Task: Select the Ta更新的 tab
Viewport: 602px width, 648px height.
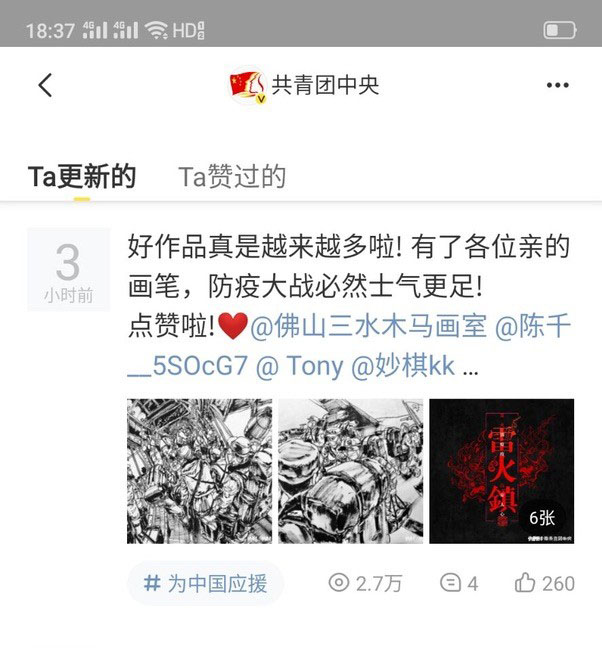Action: tap(81, 177)
